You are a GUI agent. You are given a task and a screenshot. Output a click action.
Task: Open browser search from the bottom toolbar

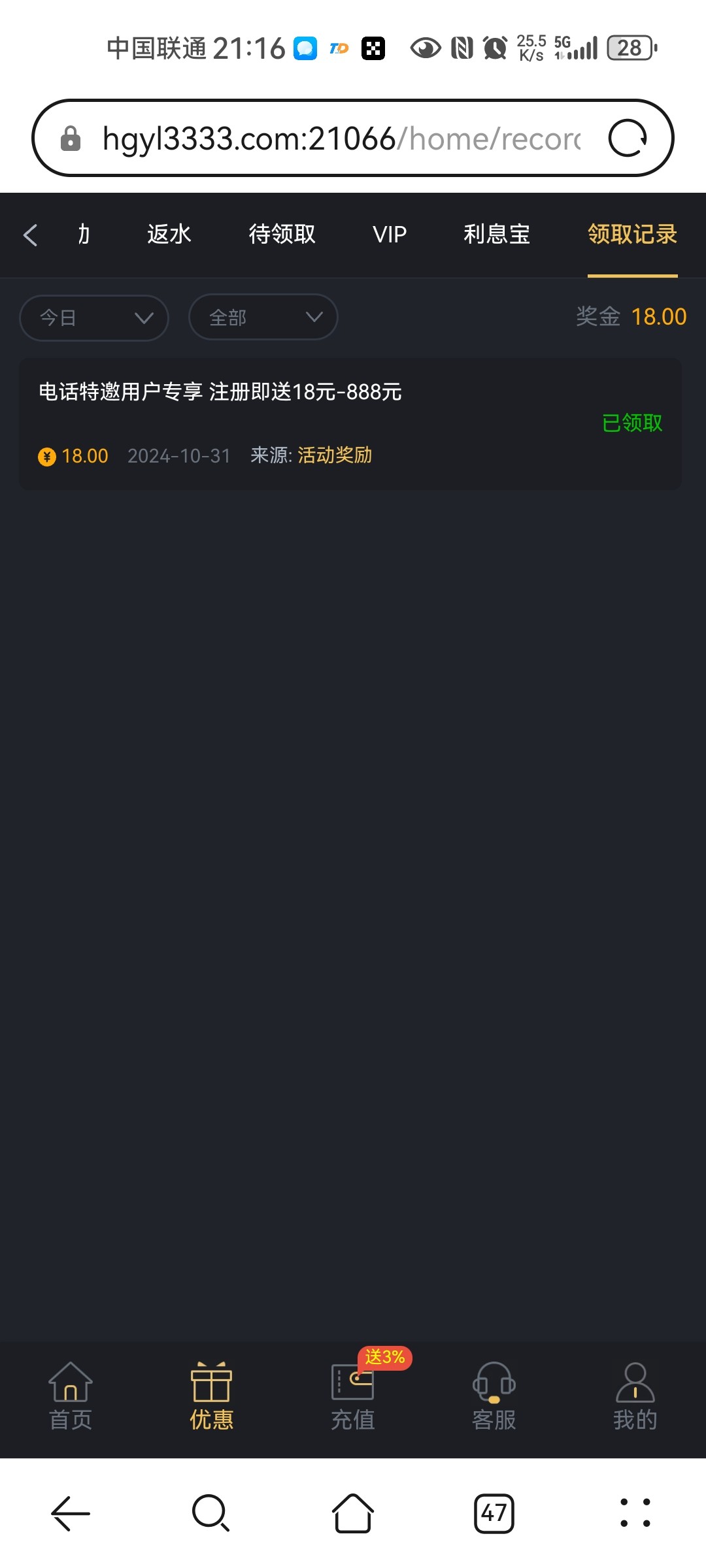point(210,1513)
